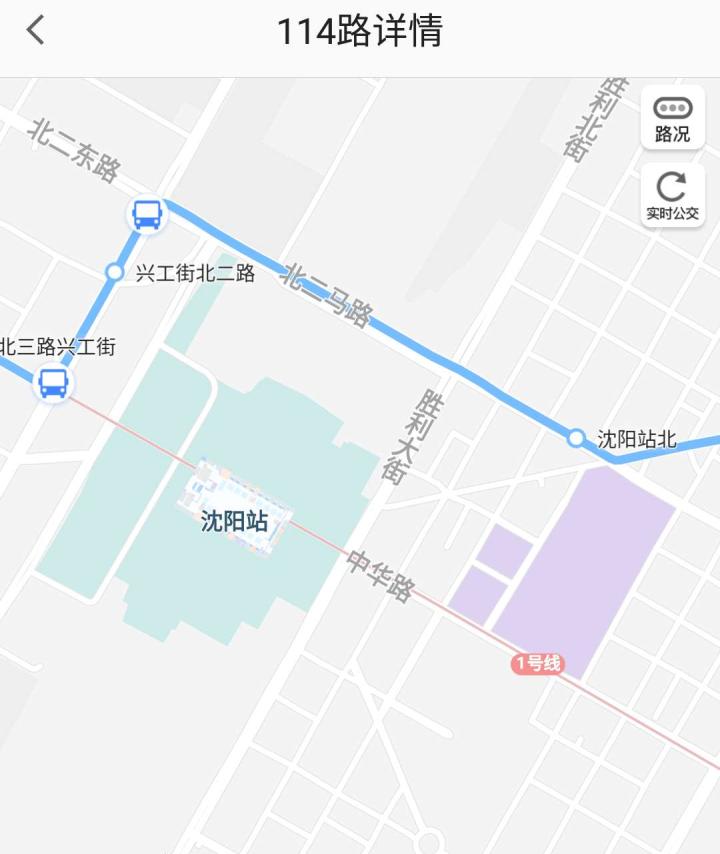Tap the bus icon at 北三路兴工街

[x=53, y=382]
